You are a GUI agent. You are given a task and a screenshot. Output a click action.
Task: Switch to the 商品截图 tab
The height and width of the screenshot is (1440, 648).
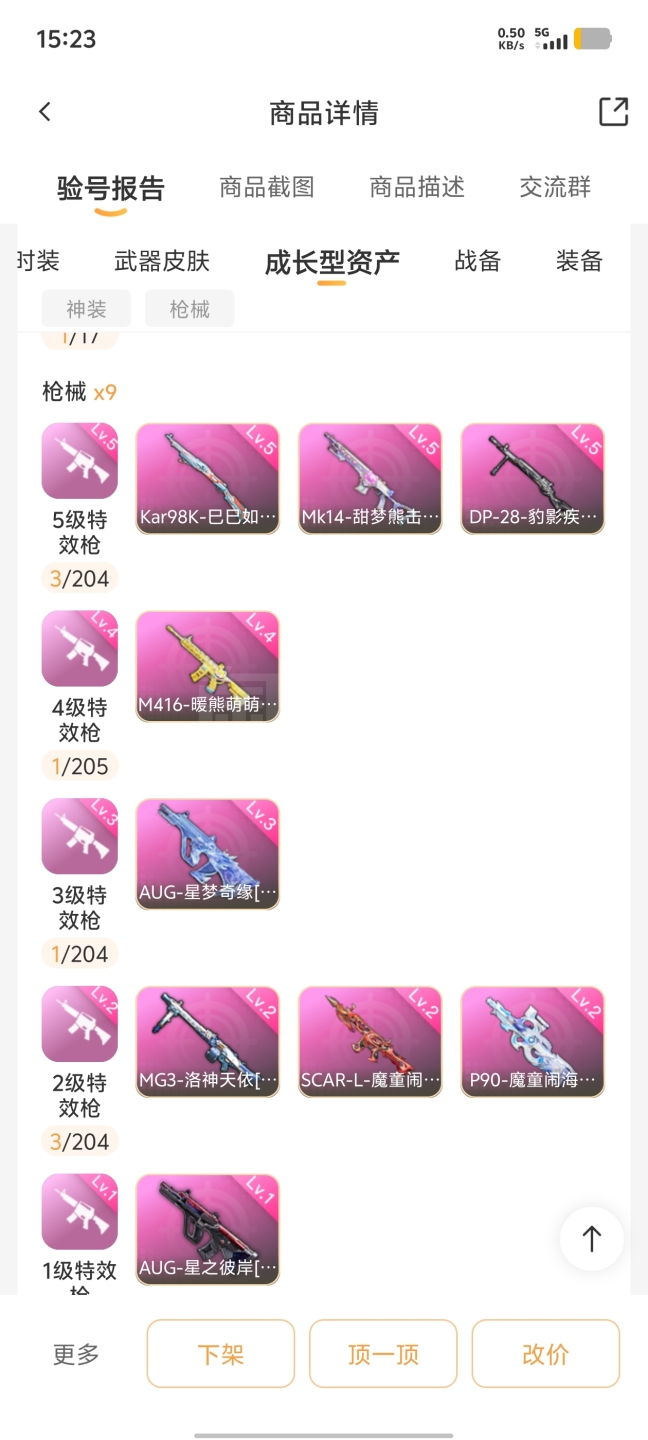click(267, 187)
